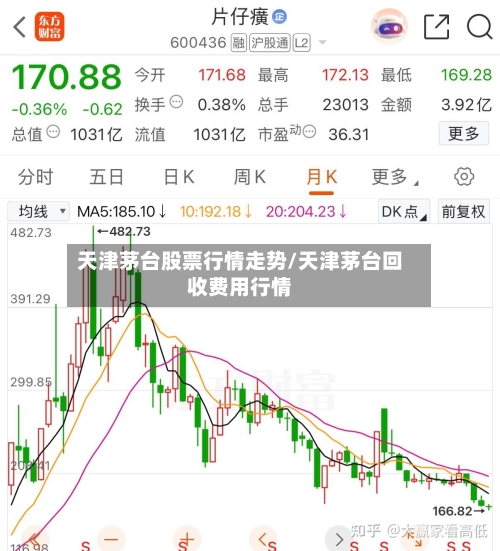Tap the info icon next to 换手

[176, 102]
